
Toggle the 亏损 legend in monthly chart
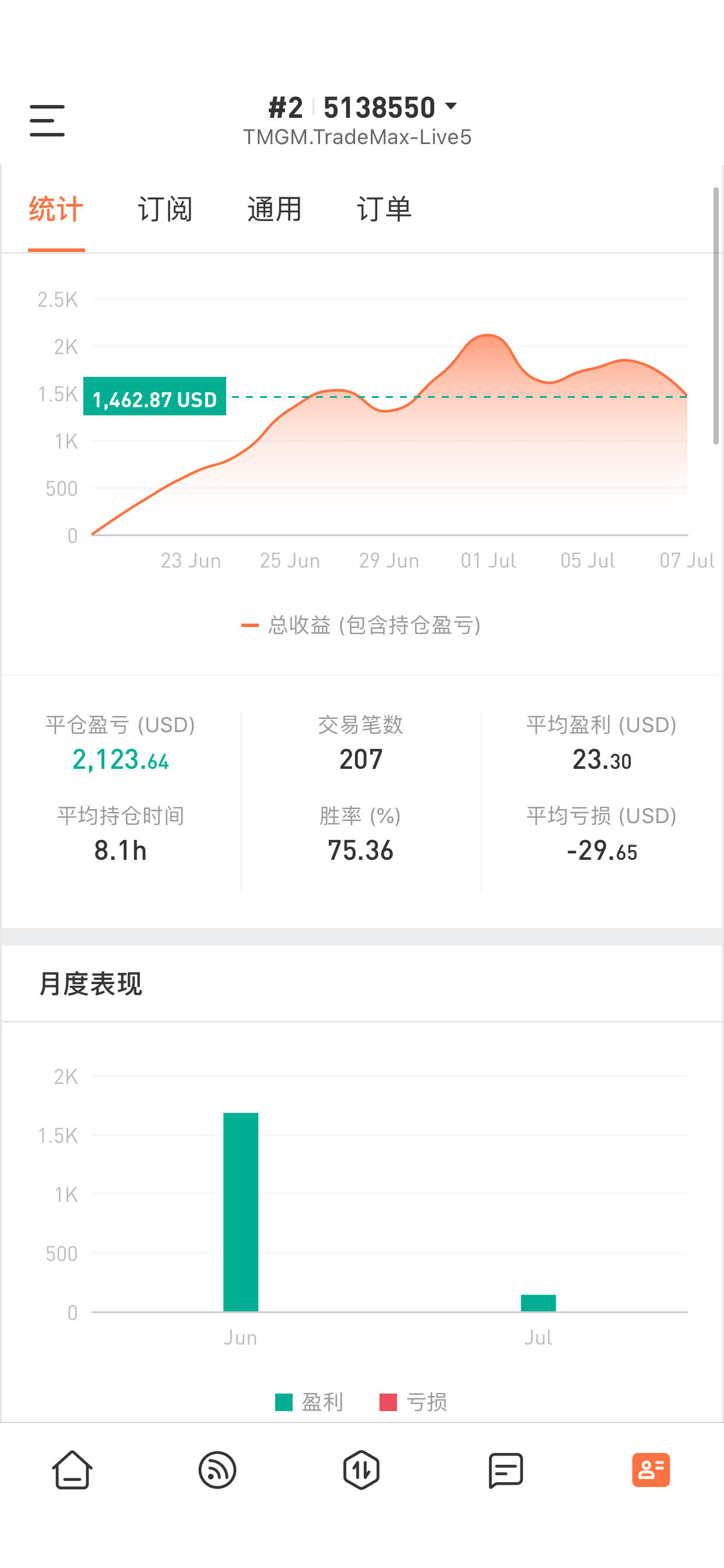413,1402
